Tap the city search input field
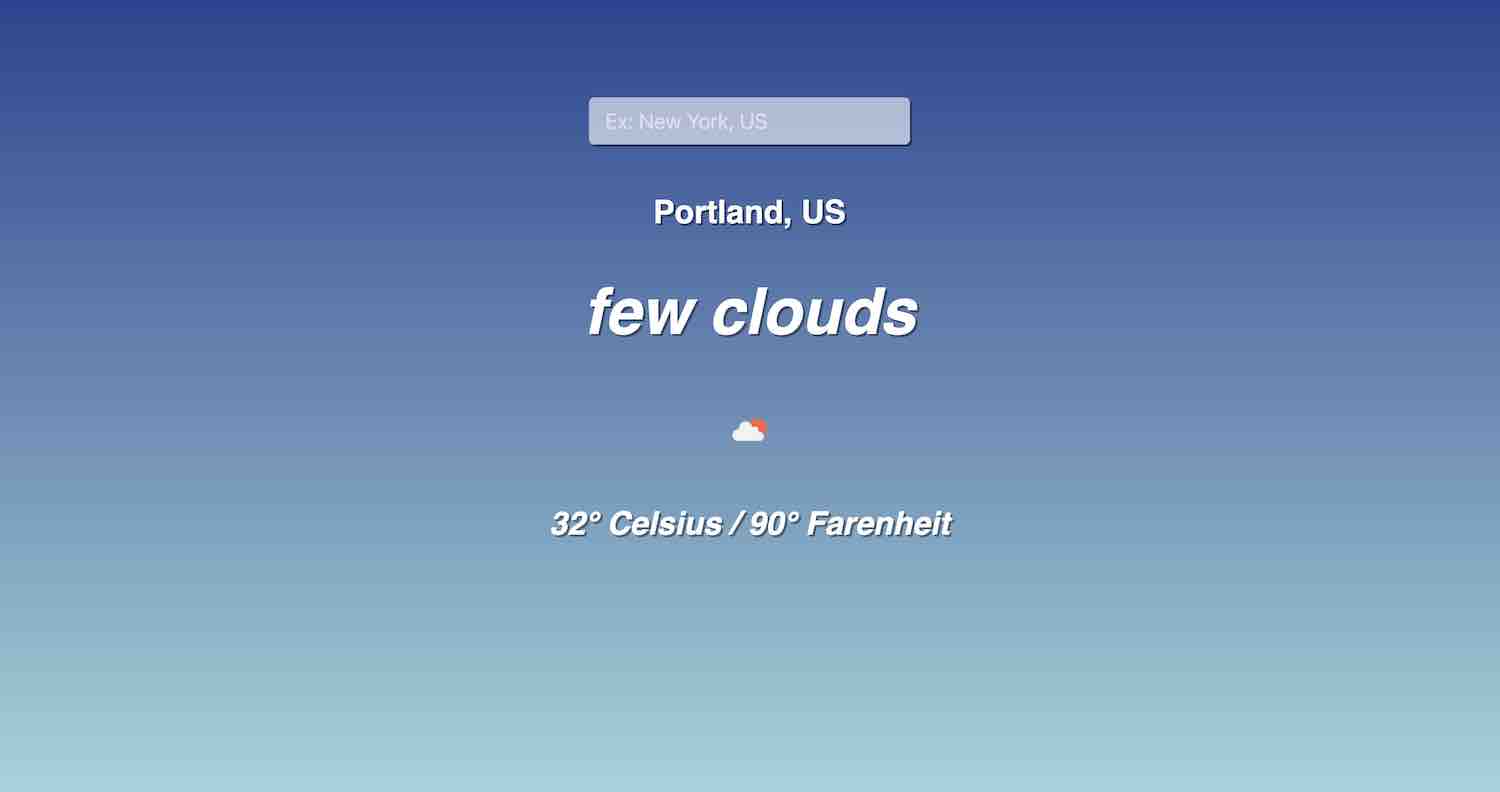This screenshot has height=792, width=1500. tap(749, 121)
